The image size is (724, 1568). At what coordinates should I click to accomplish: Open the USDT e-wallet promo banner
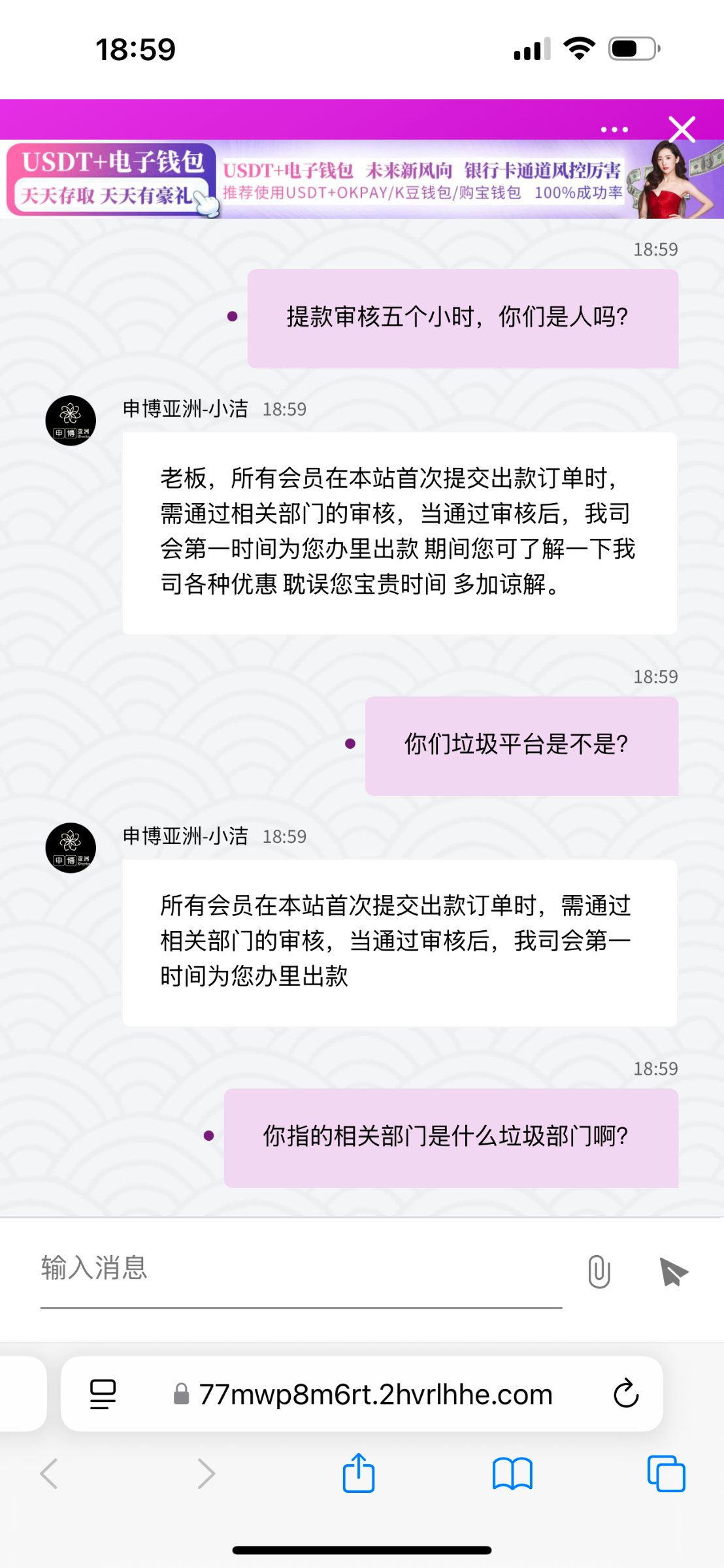(361, 180)
